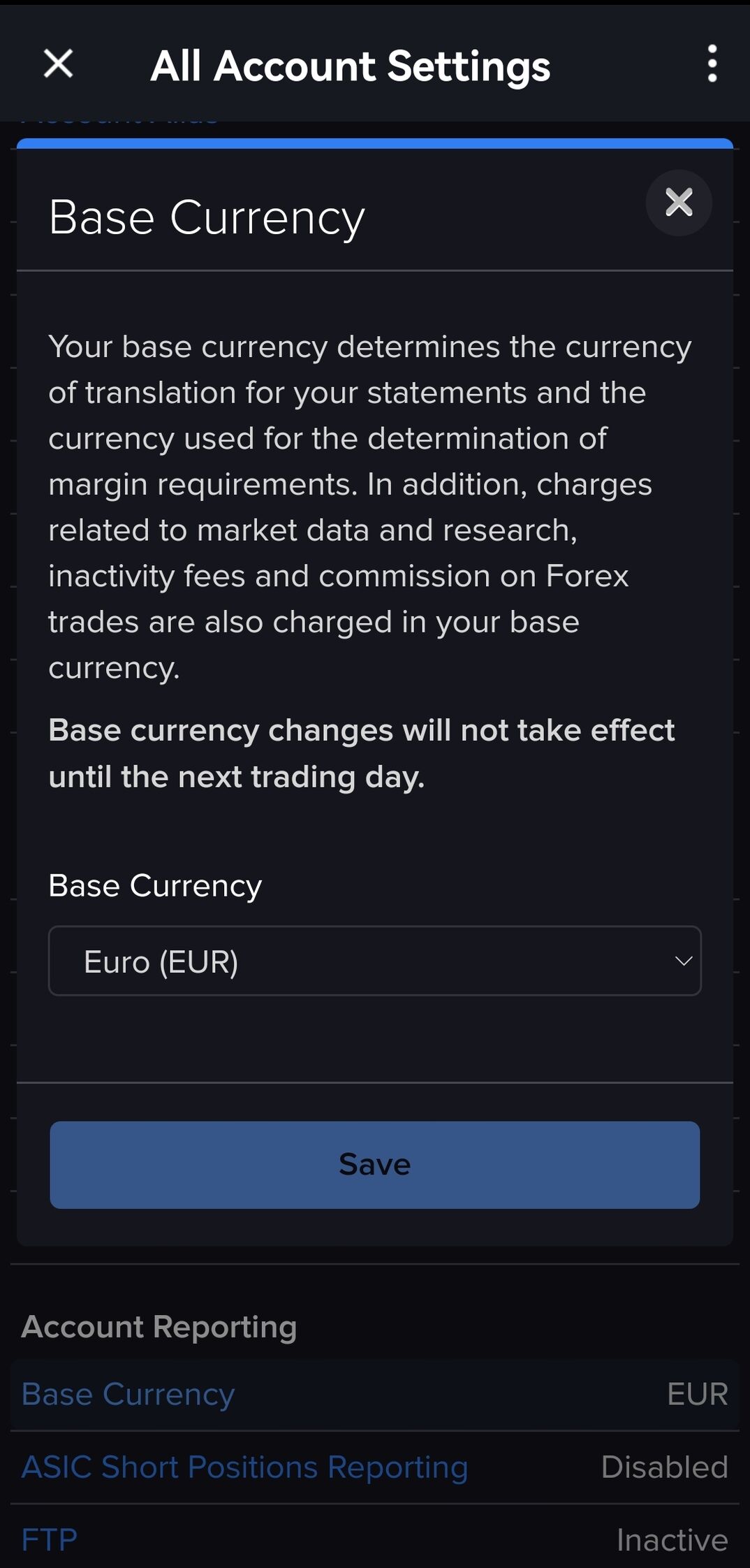Dismiss the Base Currency dialog
Screen dimensions: 750x1568
click(x=679, y=203)
